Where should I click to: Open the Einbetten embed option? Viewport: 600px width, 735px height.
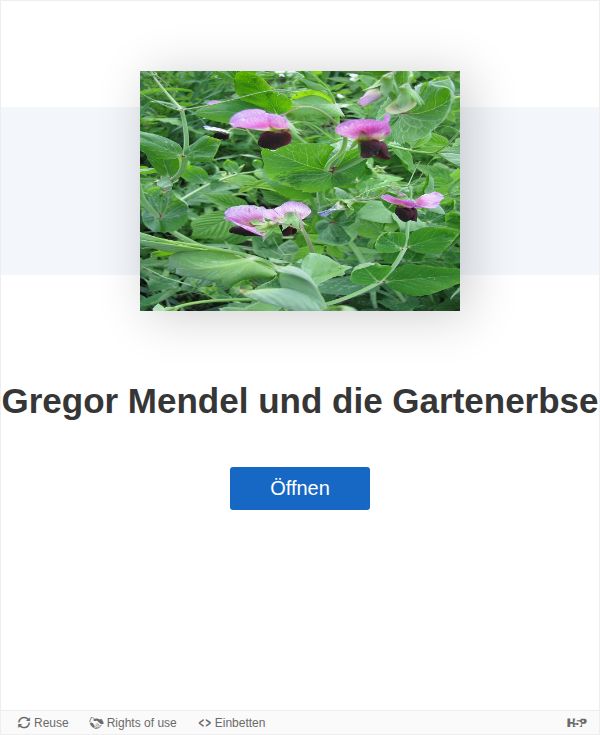pyautogui.click(x=232, y=723)
